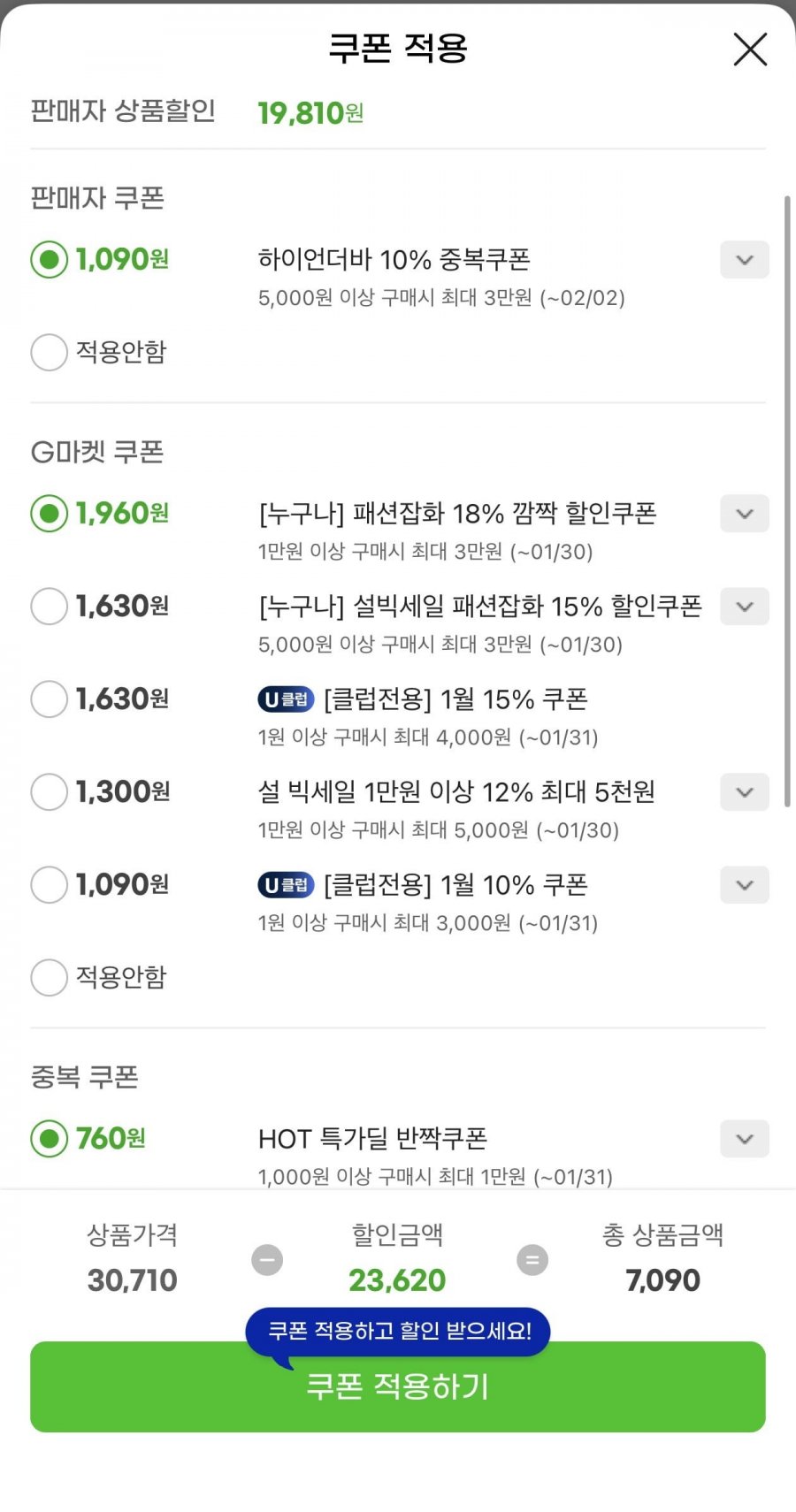Image resolution: width=796 pixels, height=1512 pixels.
Task: Select the [클럽전용] 1월 15% 쿠폰
Action: tap(50, 699)
